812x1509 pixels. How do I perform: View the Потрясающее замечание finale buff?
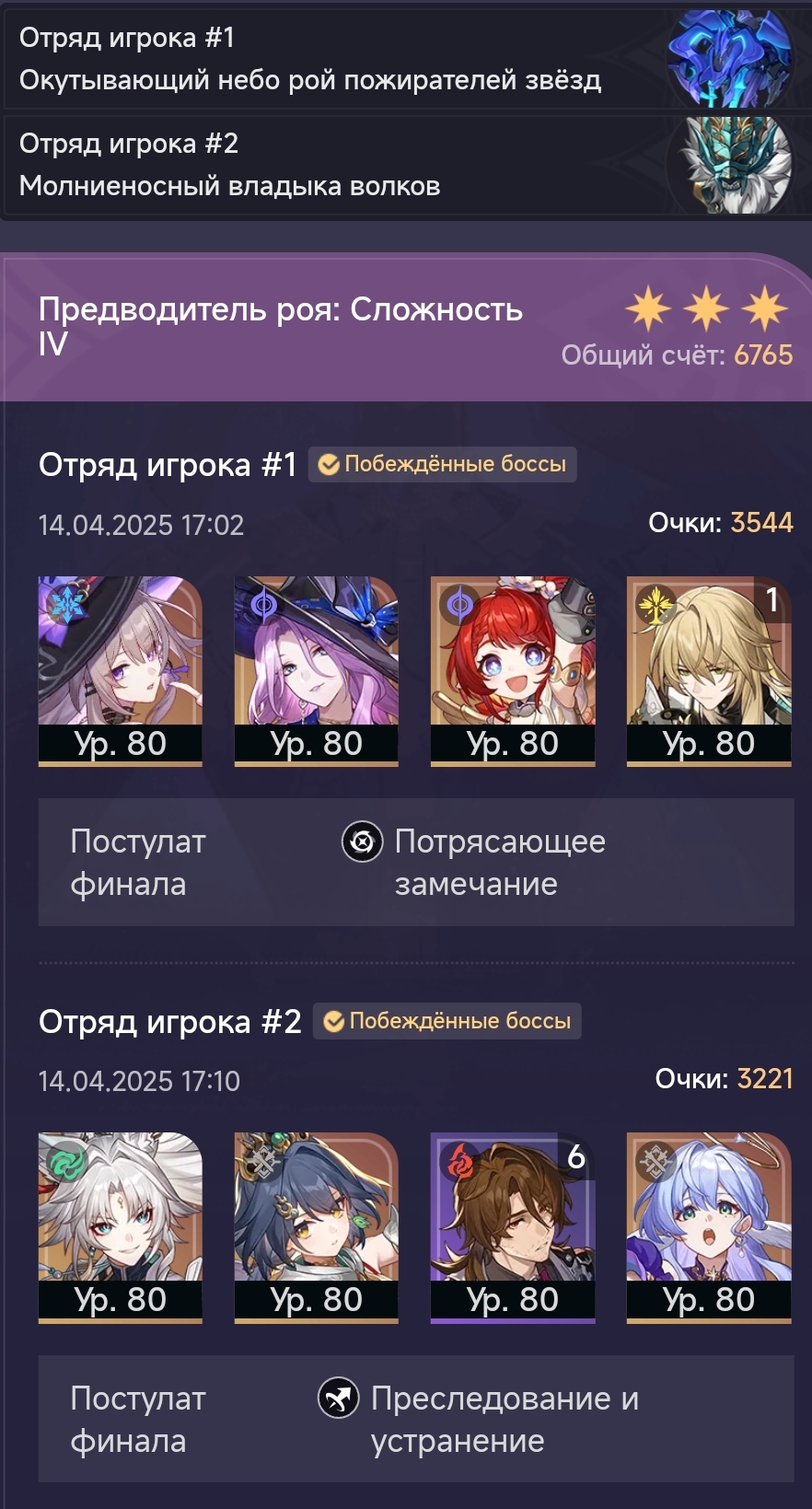474,863
